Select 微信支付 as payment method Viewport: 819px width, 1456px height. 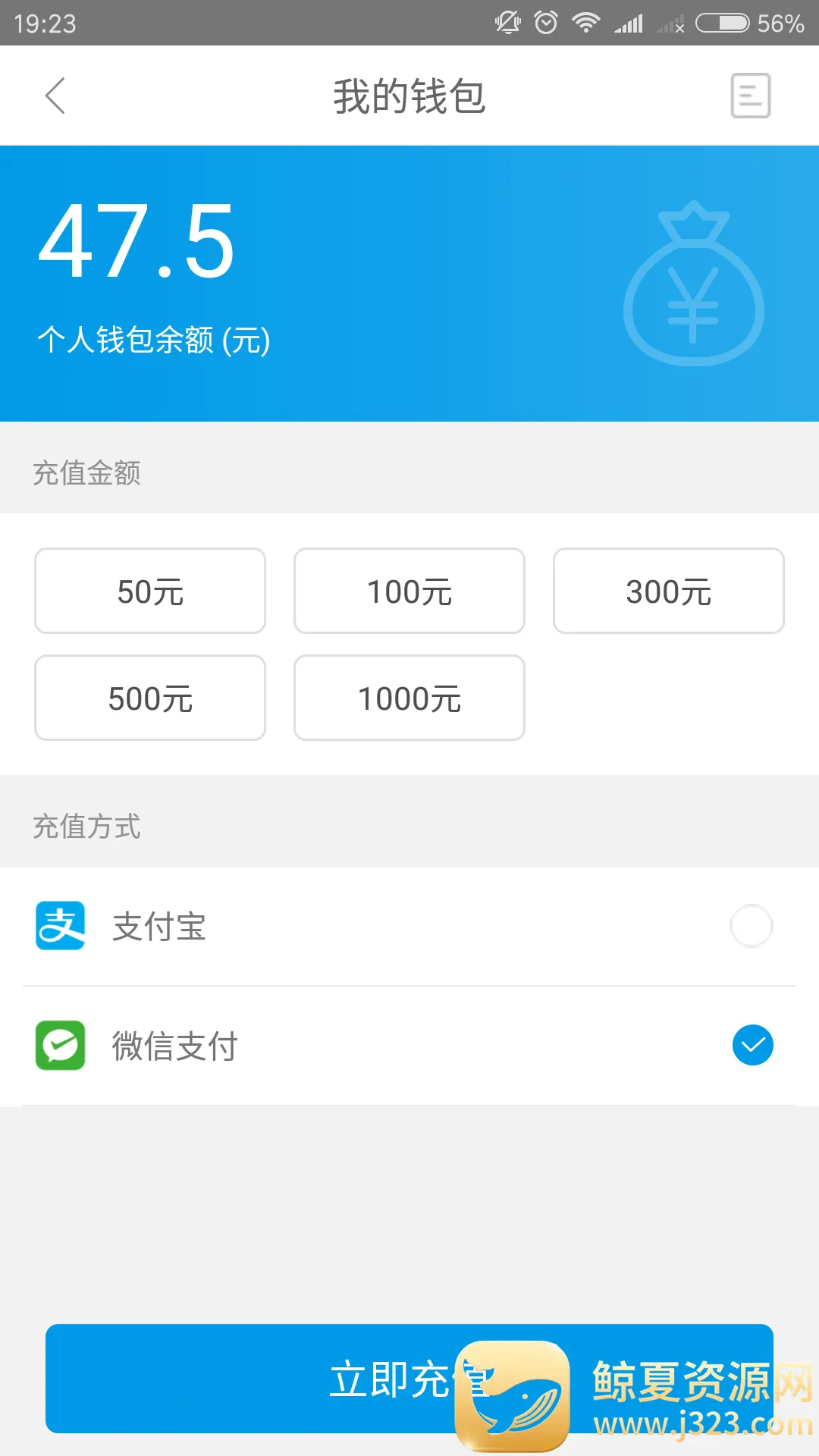click(x=752, y=1045)
